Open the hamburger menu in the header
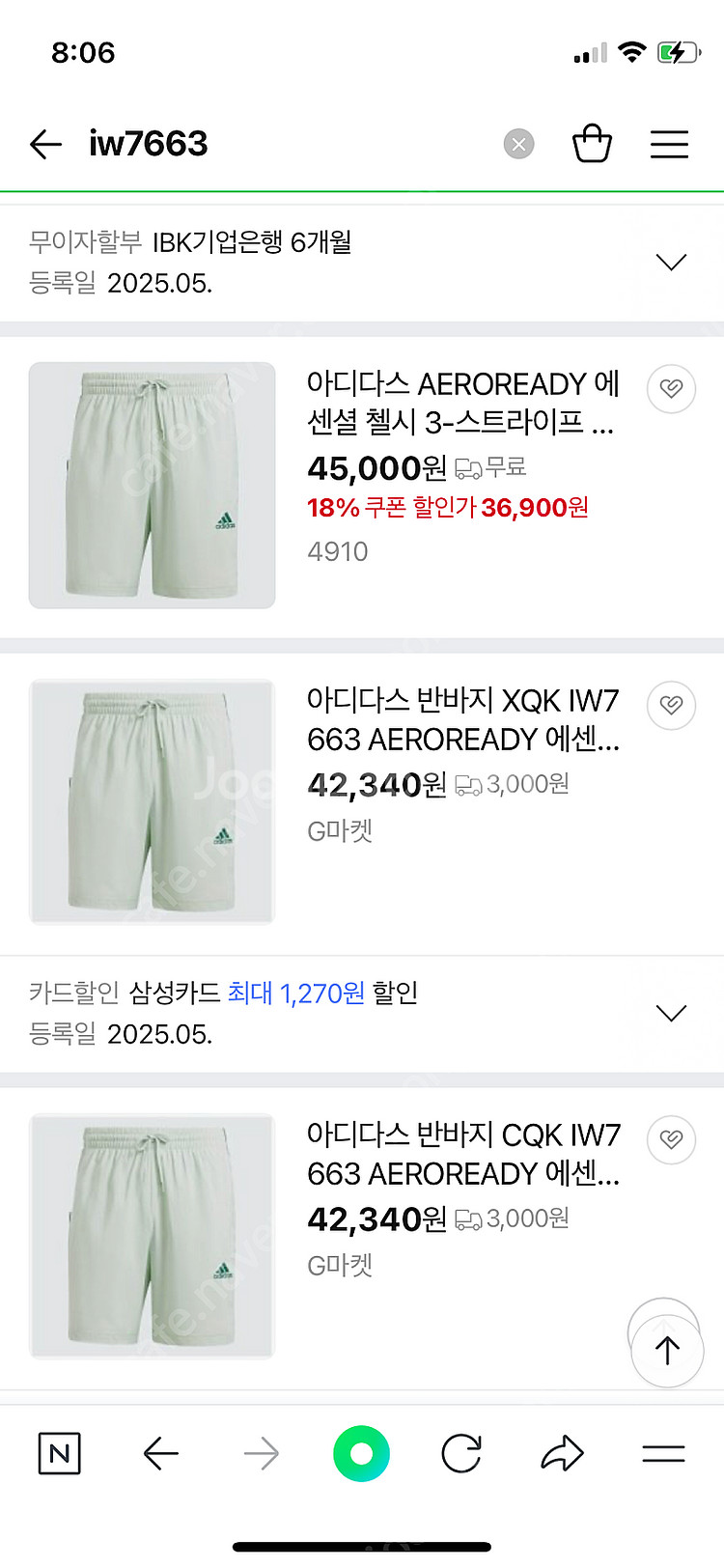 [x=669, y=145]
